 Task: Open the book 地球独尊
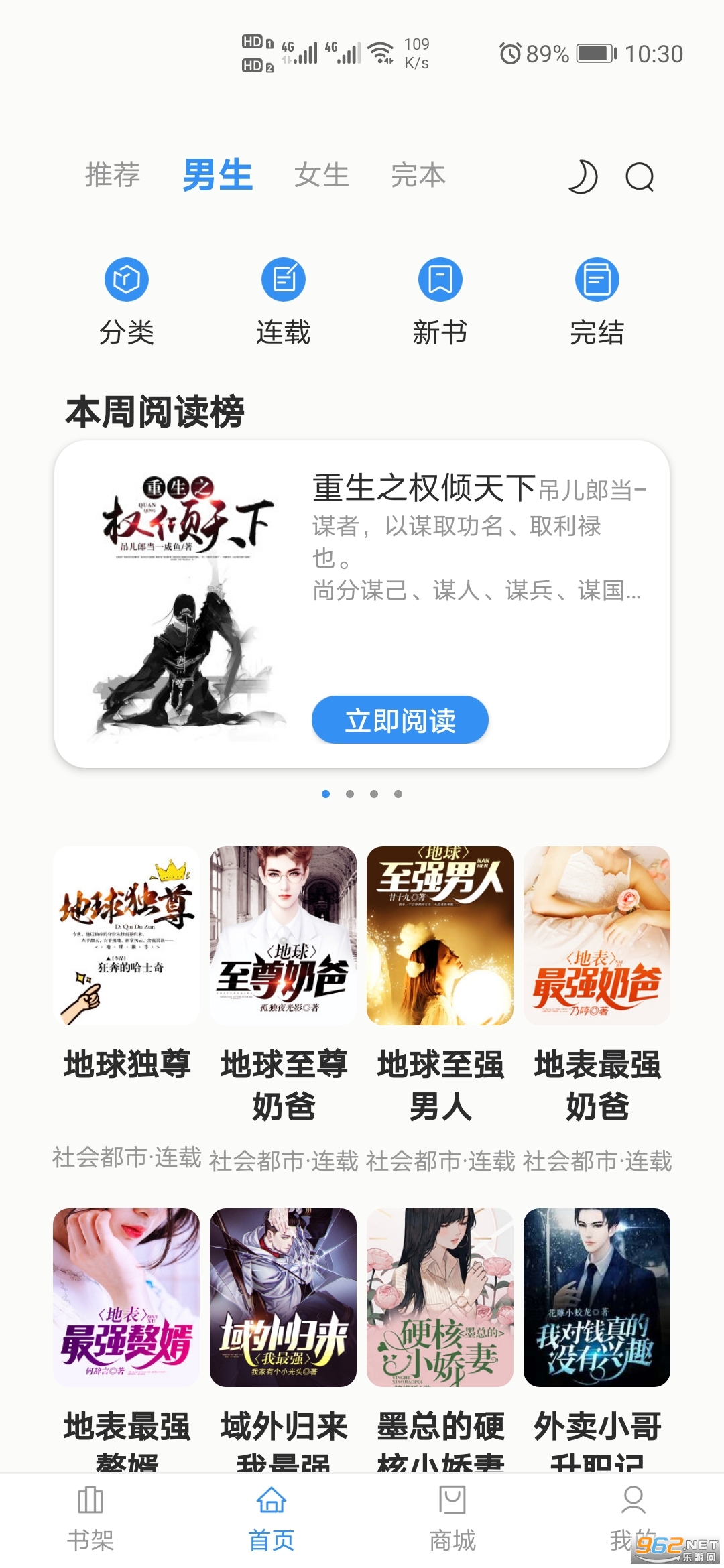point(127,935)
